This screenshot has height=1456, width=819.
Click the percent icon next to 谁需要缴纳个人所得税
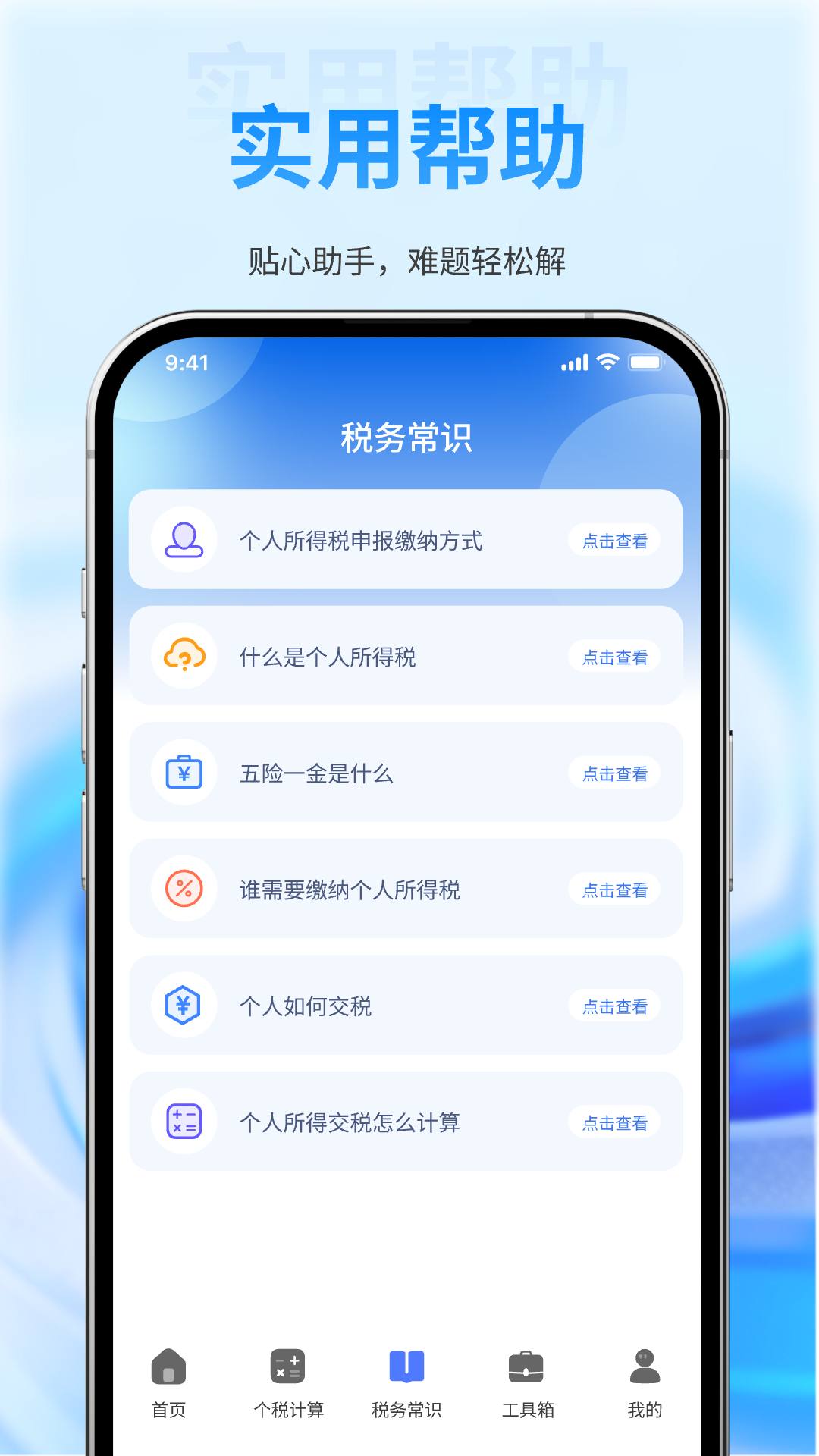[182, 890]
